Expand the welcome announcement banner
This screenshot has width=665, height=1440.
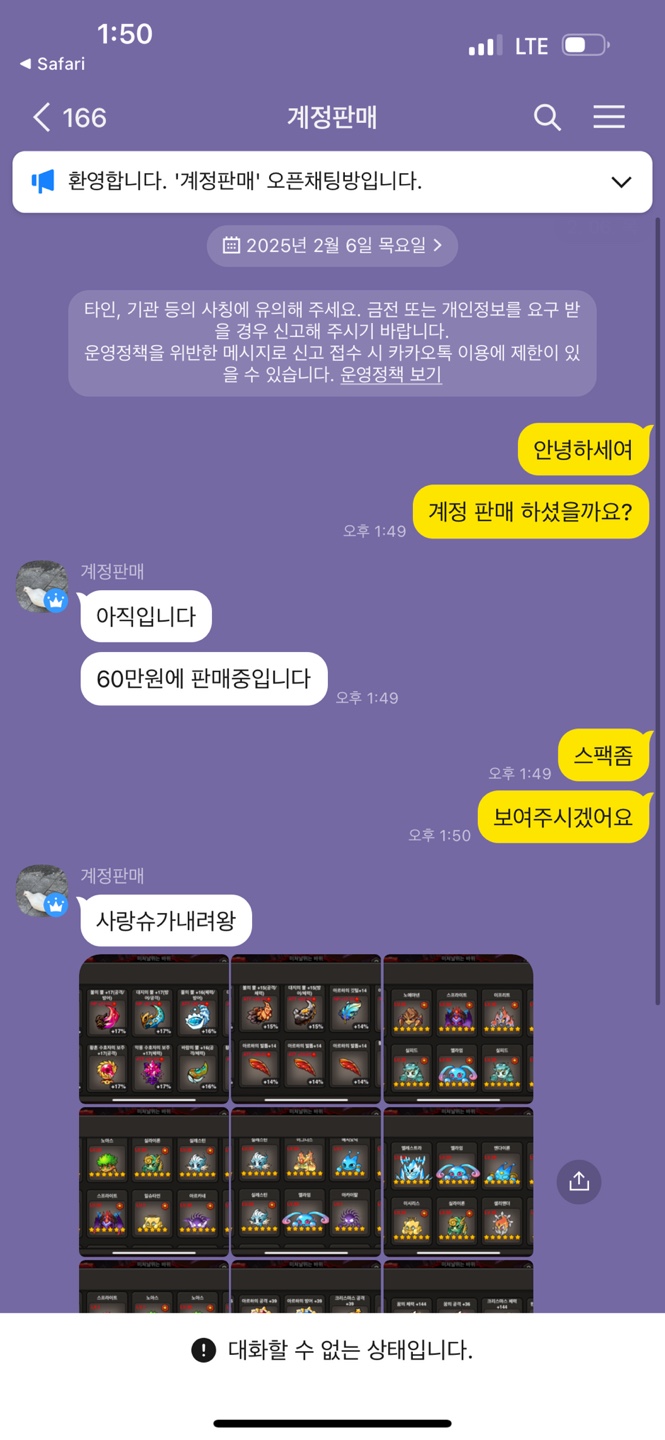pos(621,182)
